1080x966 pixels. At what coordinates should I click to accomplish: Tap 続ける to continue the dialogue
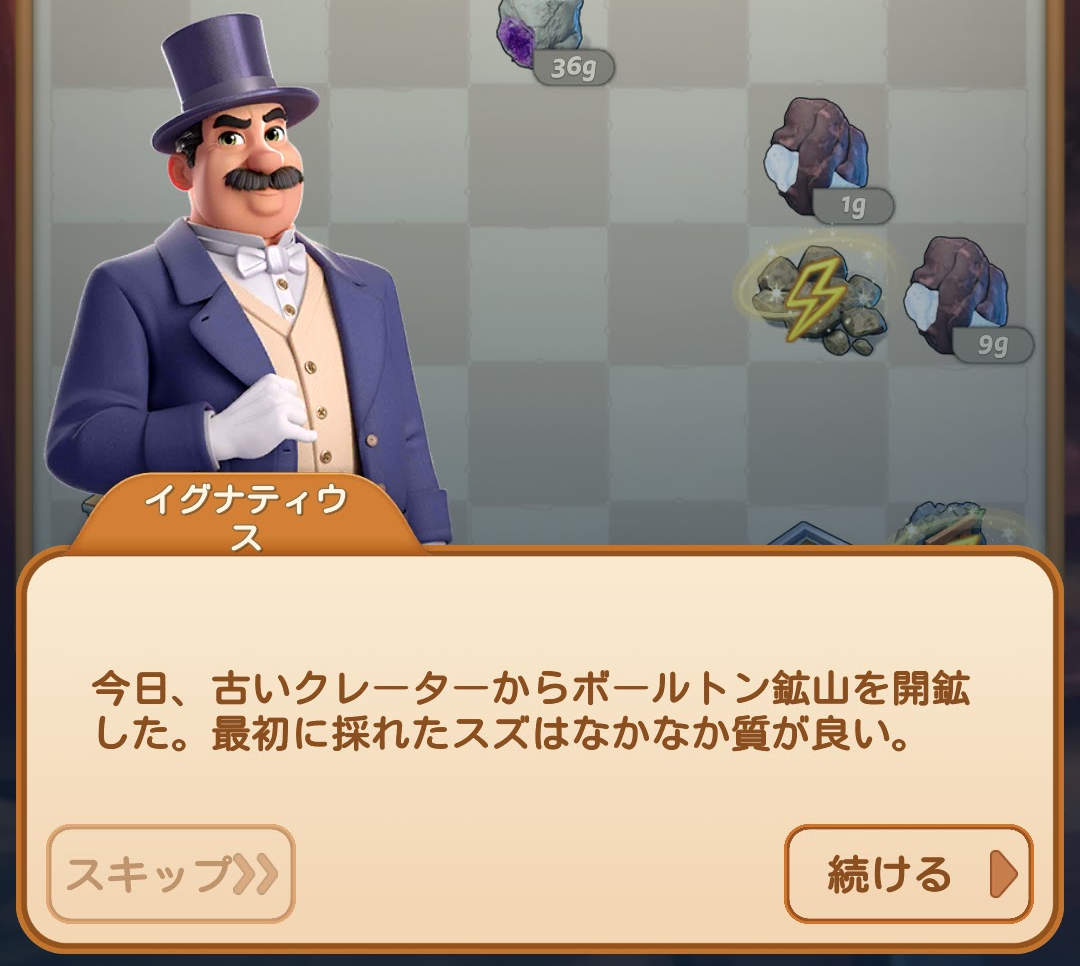908,874
